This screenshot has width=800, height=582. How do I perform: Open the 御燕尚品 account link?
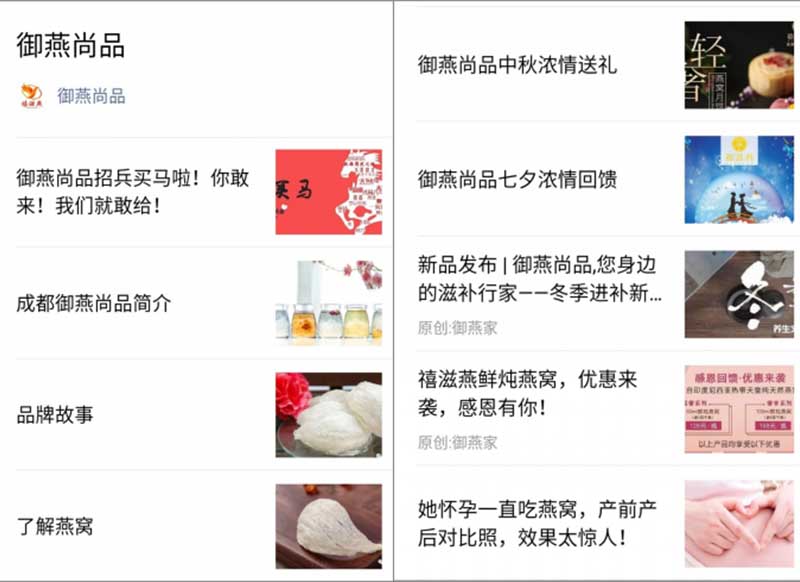90,96
